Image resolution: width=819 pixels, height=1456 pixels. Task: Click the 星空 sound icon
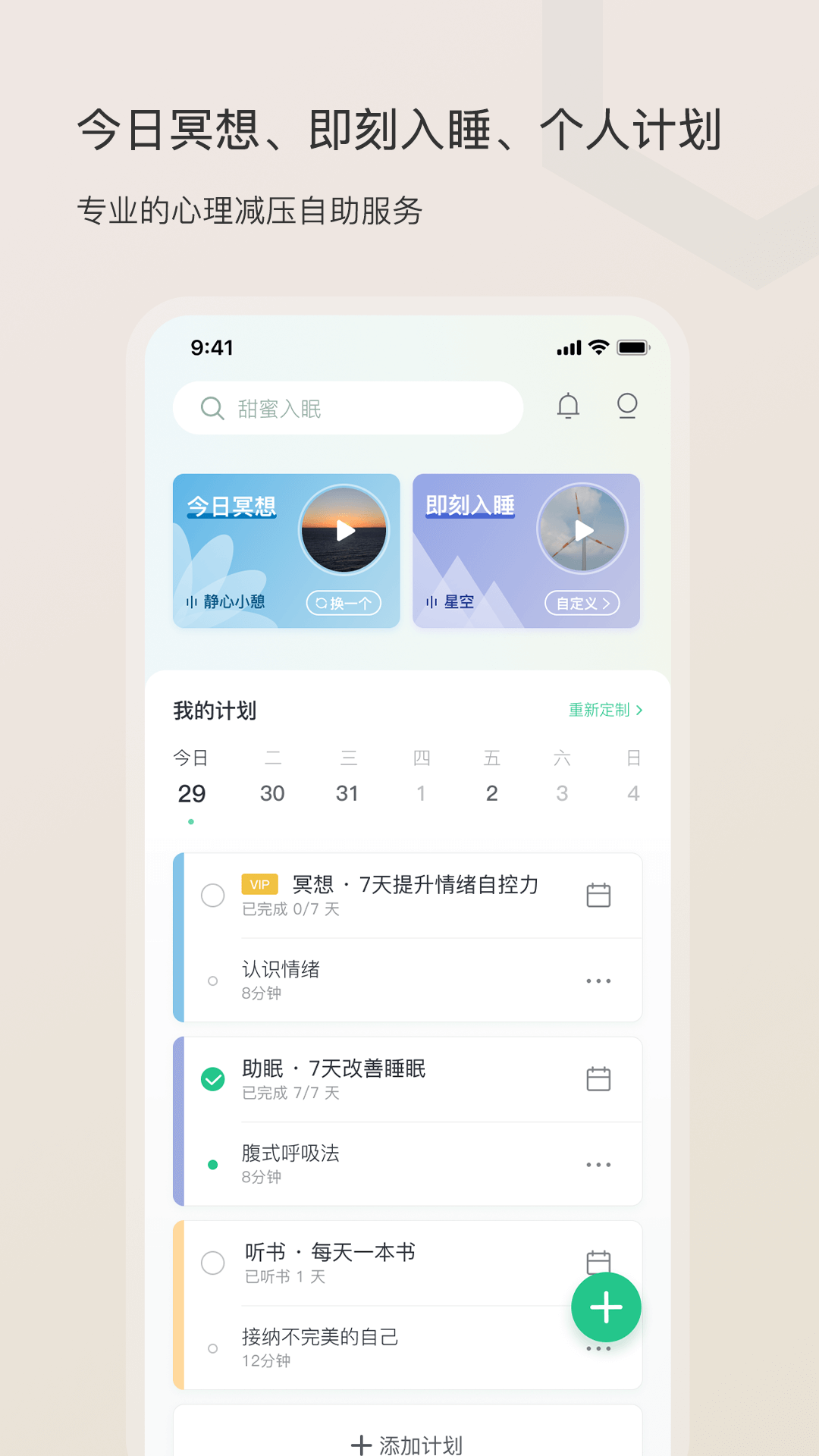pyautogui.click(x=432, y=601)
